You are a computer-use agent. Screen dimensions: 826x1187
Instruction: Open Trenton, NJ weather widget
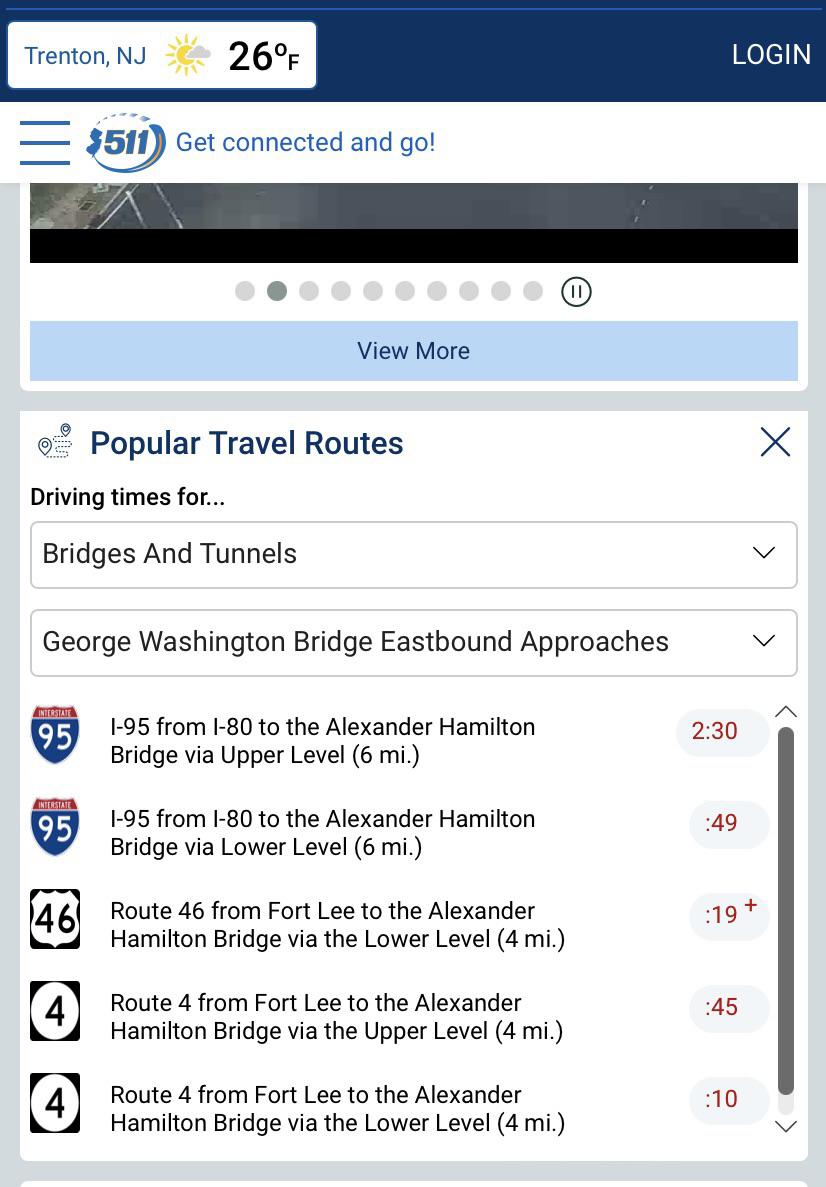(x=162, y=56)
